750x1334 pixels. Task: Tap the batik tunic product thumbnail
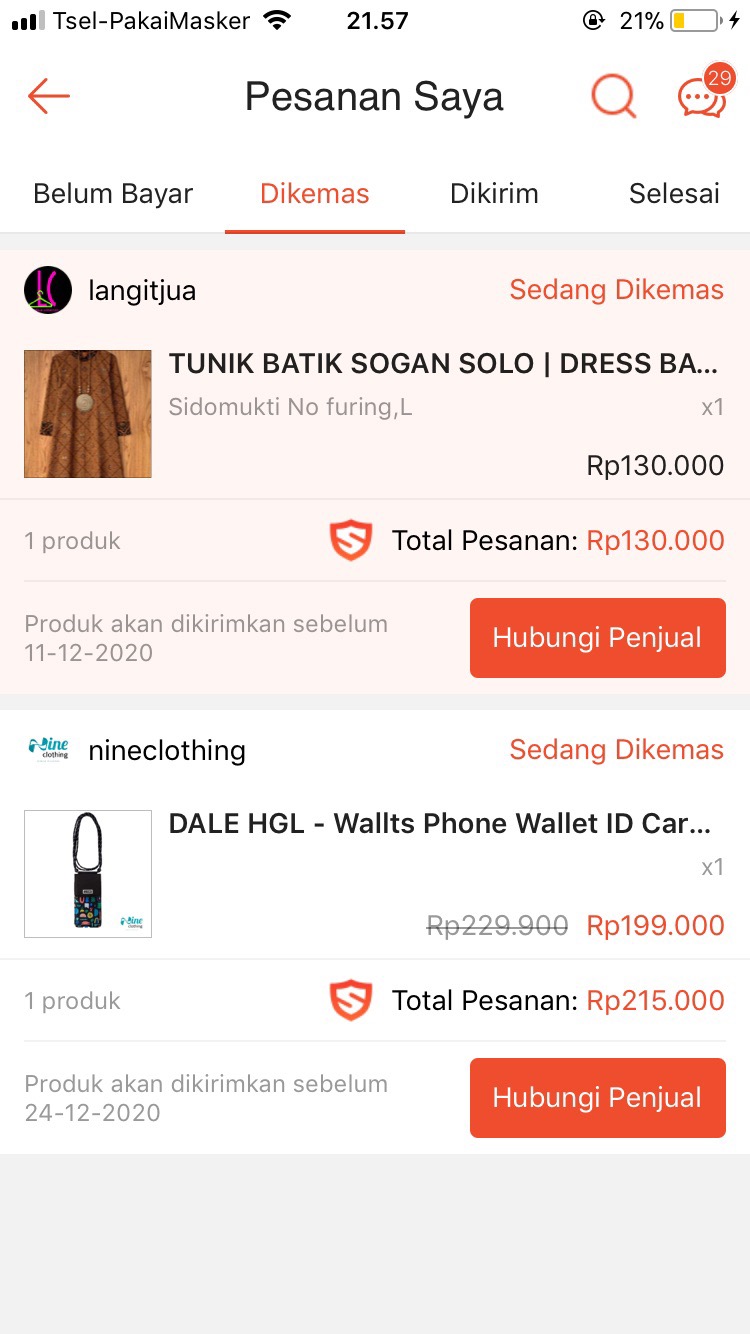click(87, 413)
